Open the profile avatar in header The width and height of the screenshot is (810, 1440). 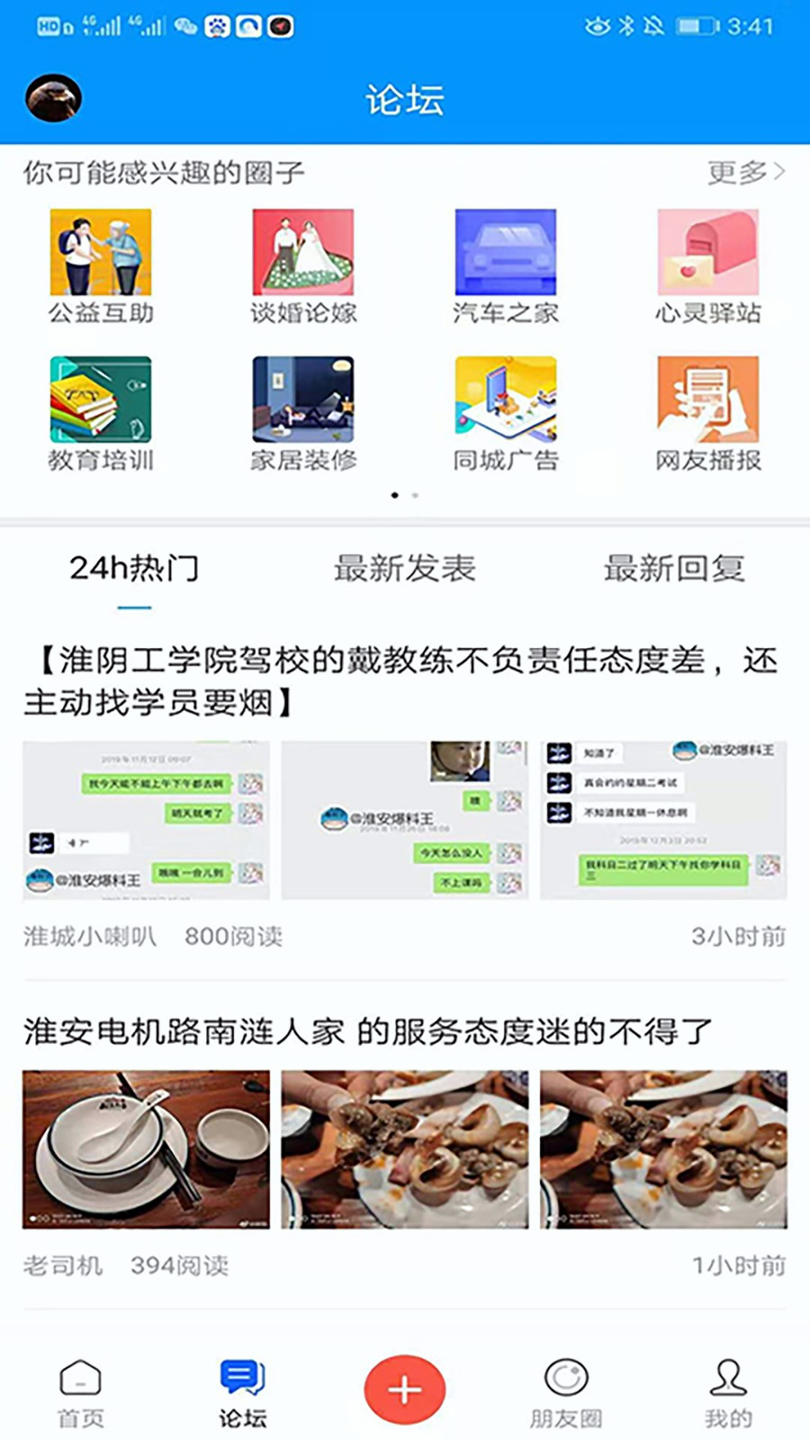coord(52,98)
